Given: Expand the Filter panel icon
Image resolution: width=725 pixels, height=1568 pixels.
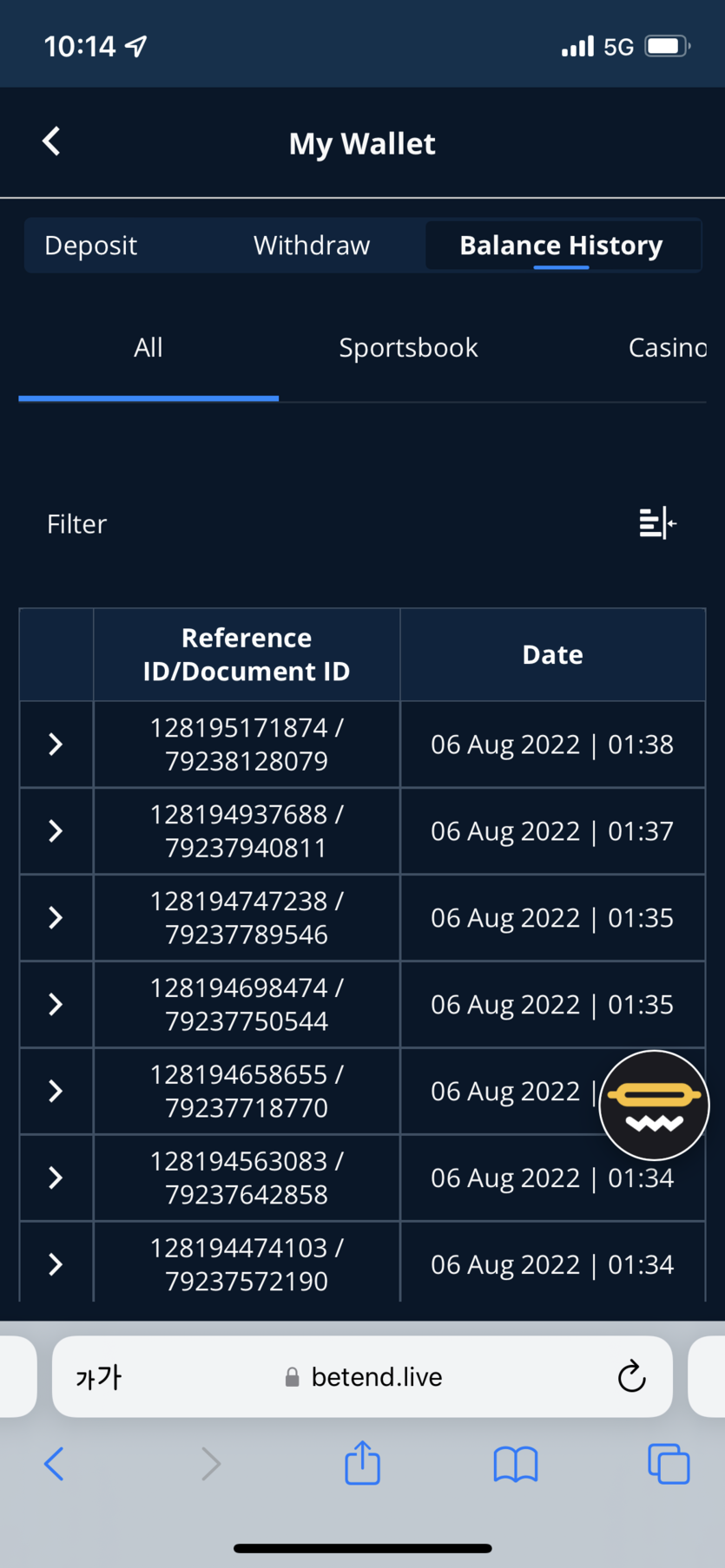Looking at the screenshot, I should [x=657, y=523].
